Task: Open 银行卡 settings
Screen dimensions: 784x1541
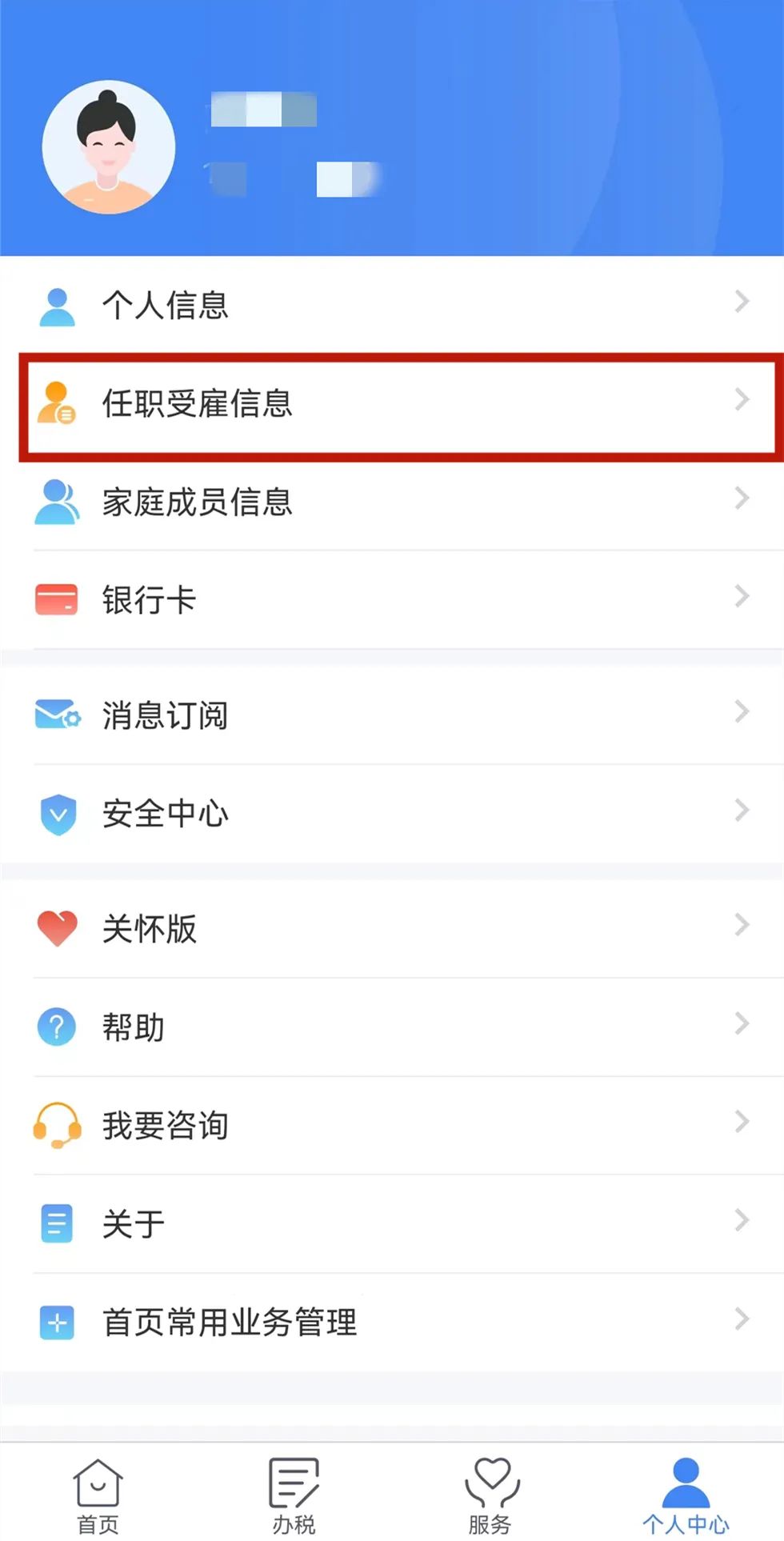Action: click(392, 599)
